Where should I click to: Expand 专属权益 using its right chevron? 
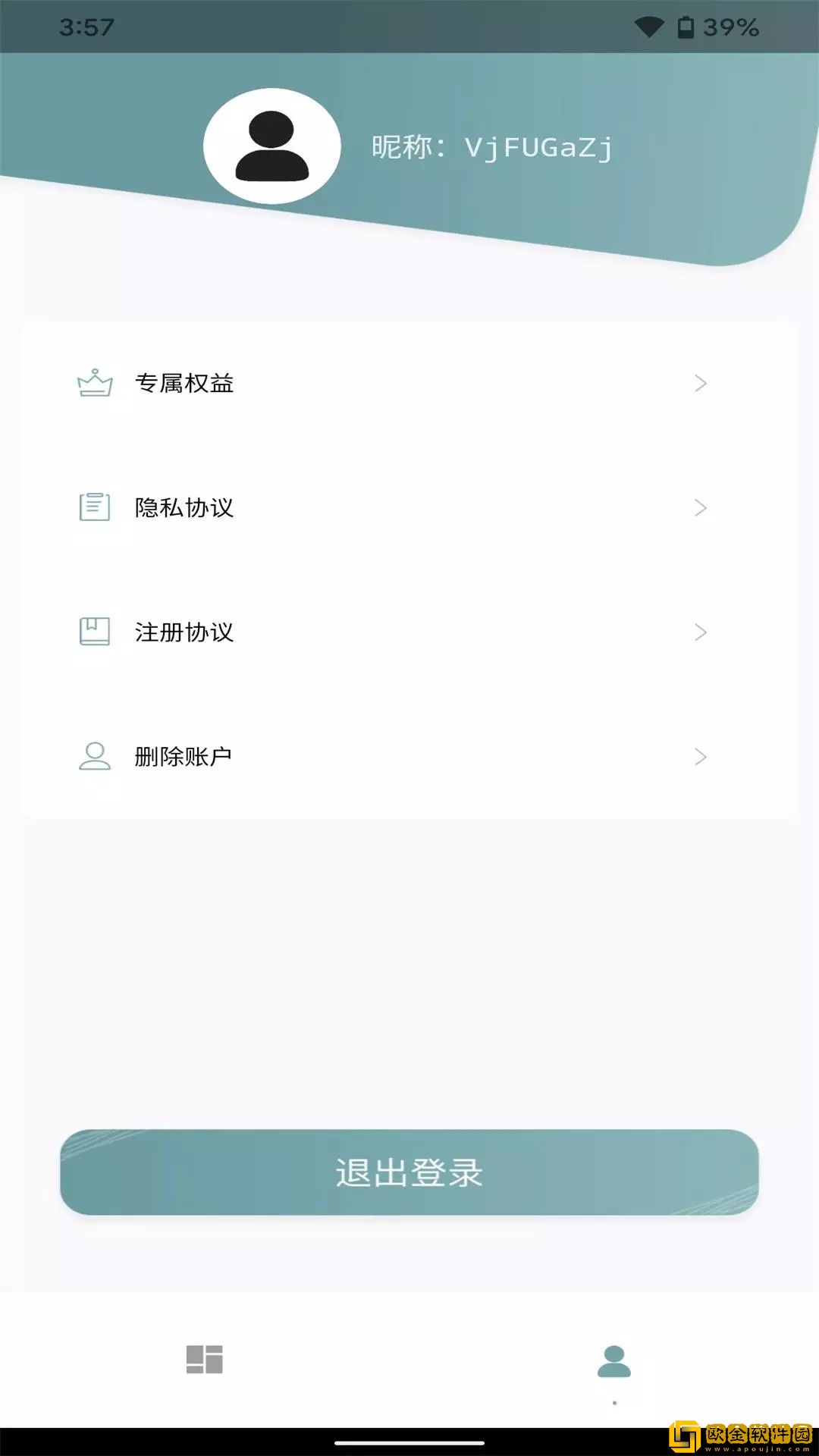point(701,384)
